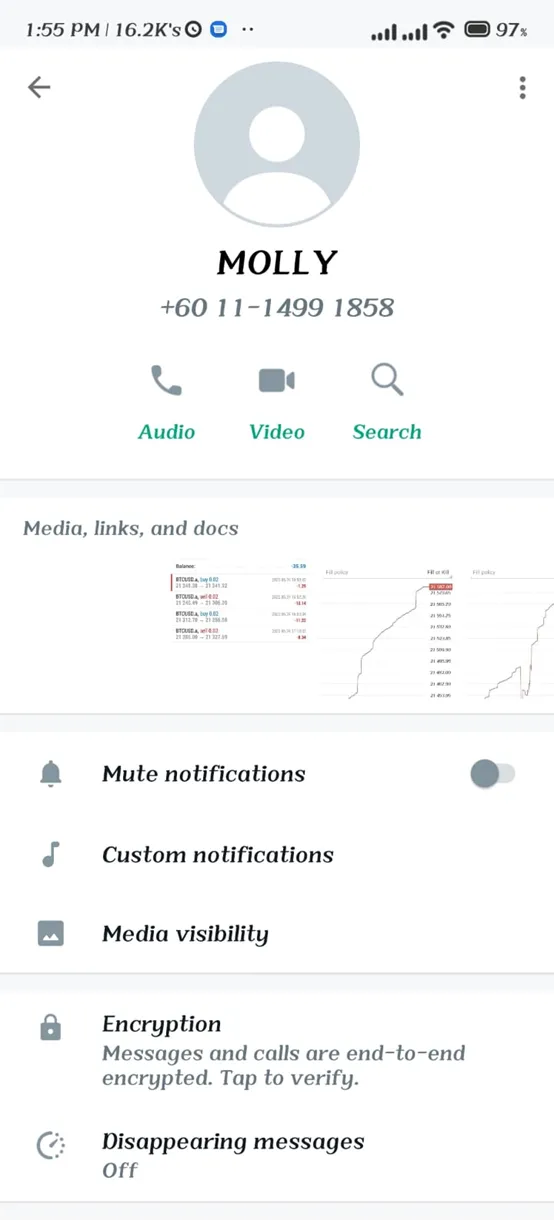Image resolution: width=554 pixels, height=1230 pixels.
Task: Open Disappearing messages setting
Action: coord(277,1155)
